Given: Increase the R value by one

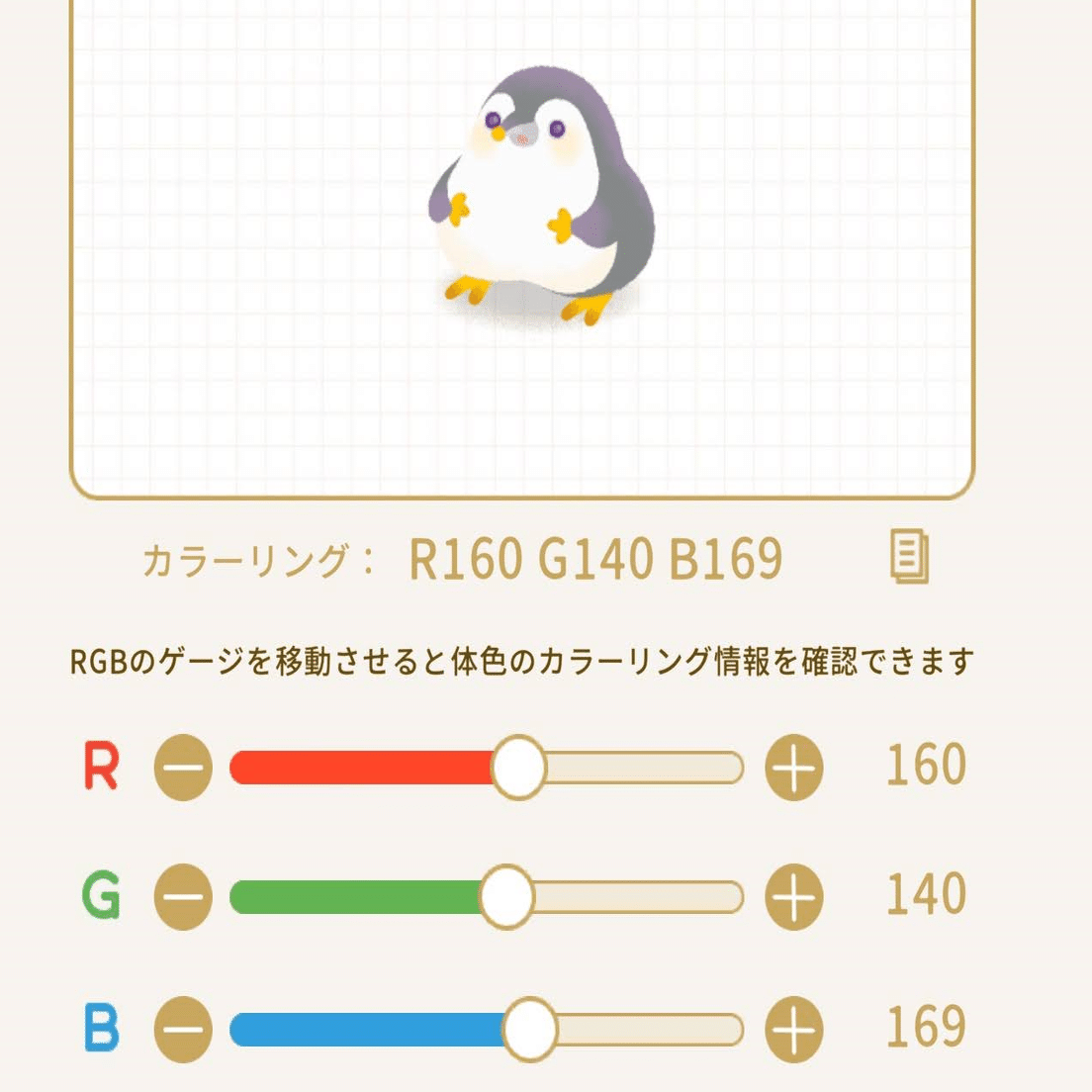Looking at the screenshot, I should tap(794, 769).
